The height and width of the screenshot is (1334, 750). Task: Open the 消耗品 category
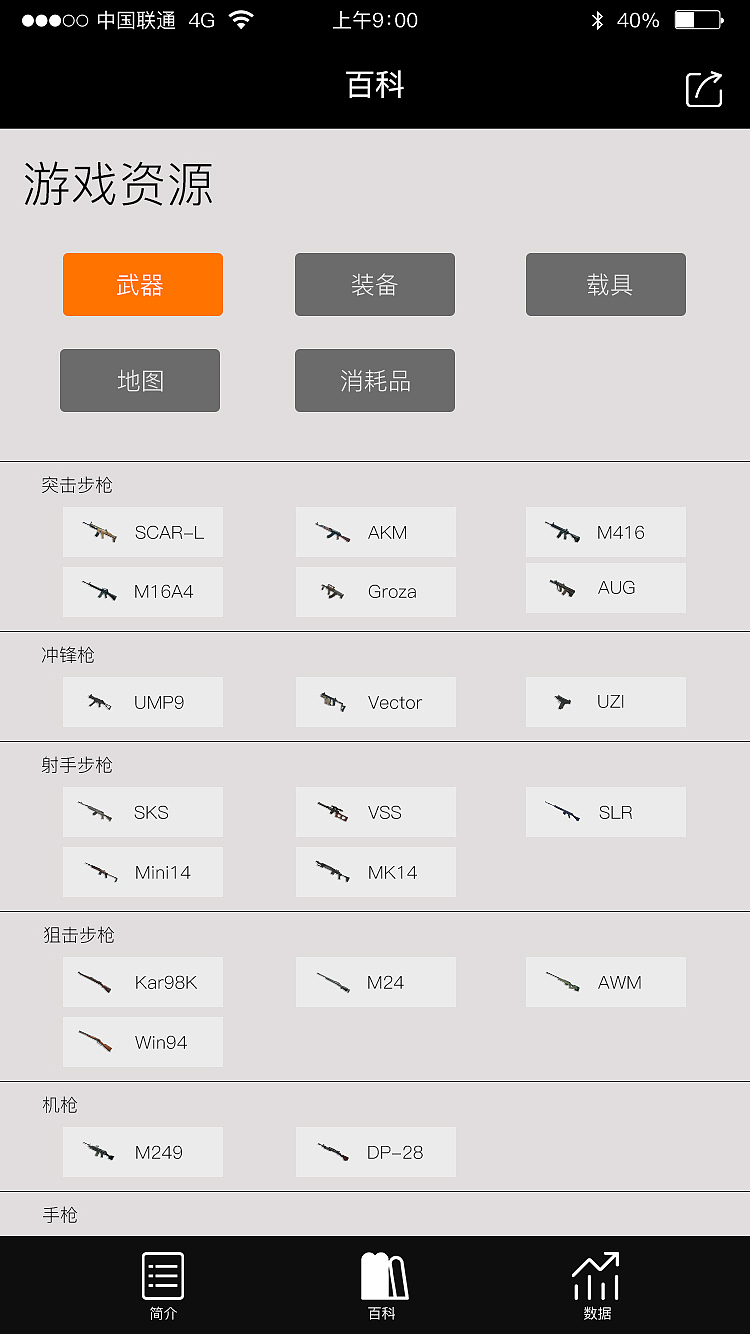click(x=374, y=380)
